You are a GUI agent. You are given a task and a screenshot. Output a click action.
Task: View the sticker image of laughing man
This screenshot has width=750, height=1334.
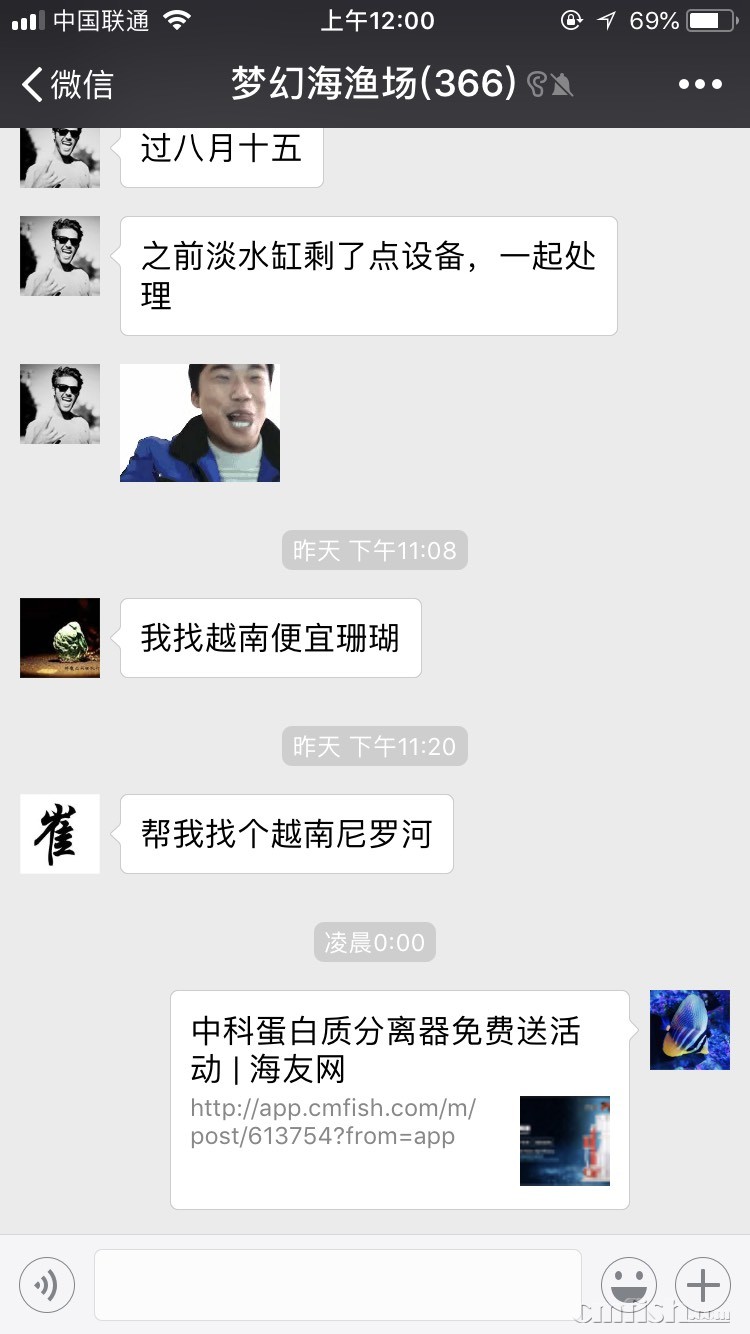200,423
